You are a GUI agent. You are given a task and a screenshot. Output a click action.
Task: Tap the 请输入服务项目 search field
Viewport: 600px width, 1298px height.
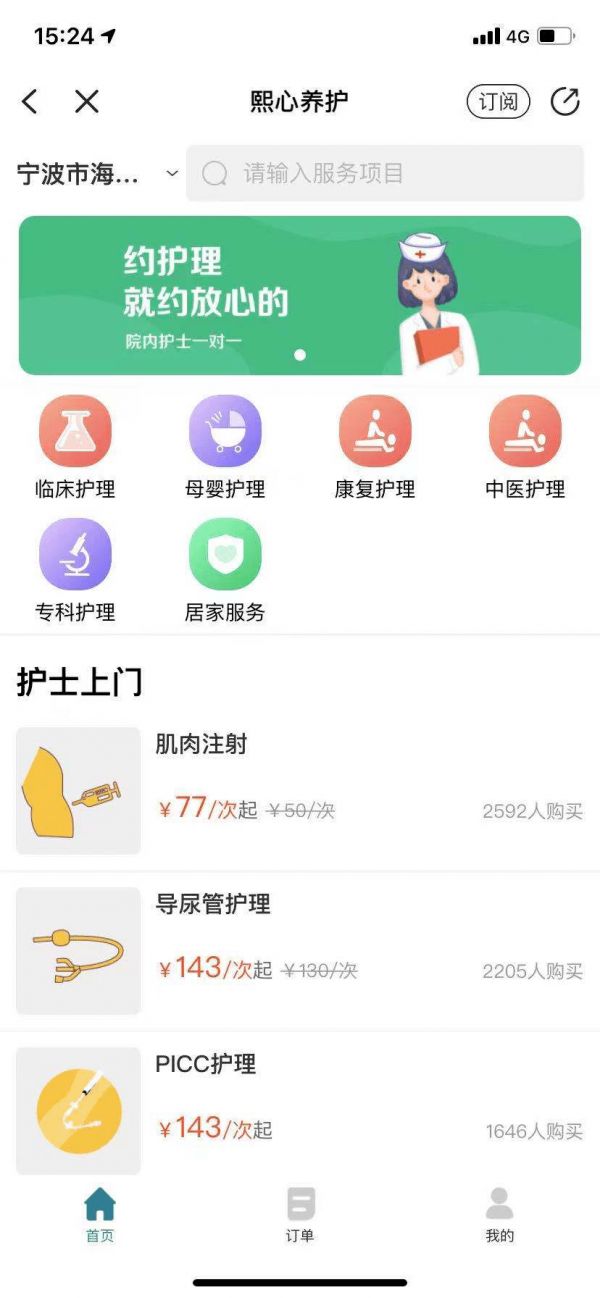[x=385, y=173]
